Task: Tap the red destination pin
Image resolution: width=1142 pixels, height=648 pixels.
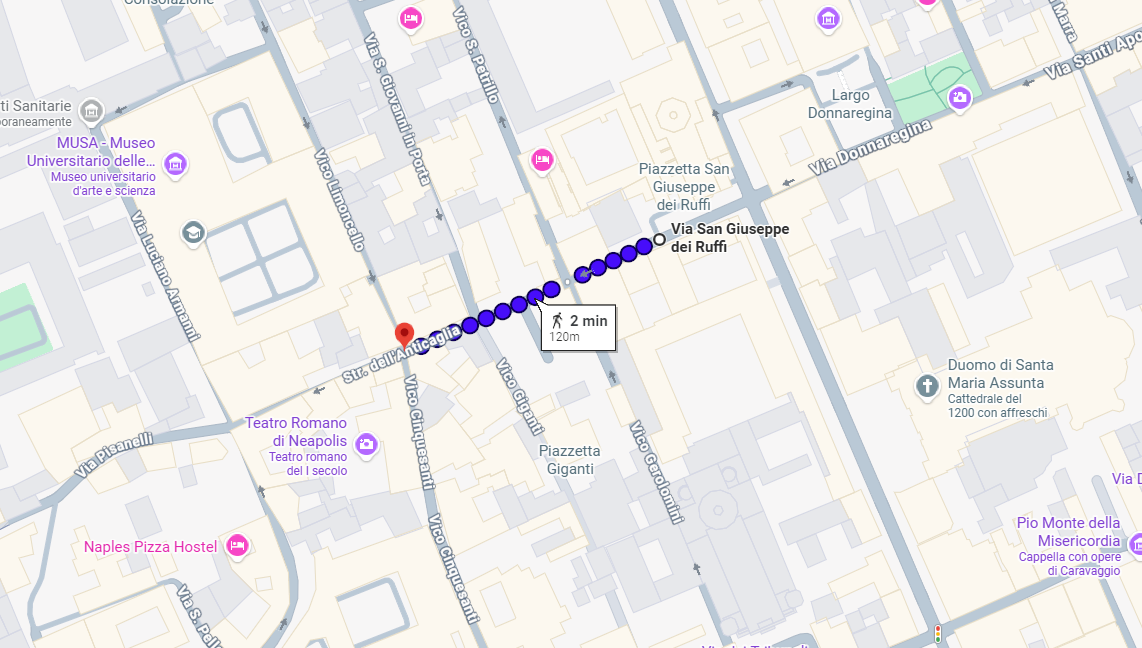Action: 404,335
